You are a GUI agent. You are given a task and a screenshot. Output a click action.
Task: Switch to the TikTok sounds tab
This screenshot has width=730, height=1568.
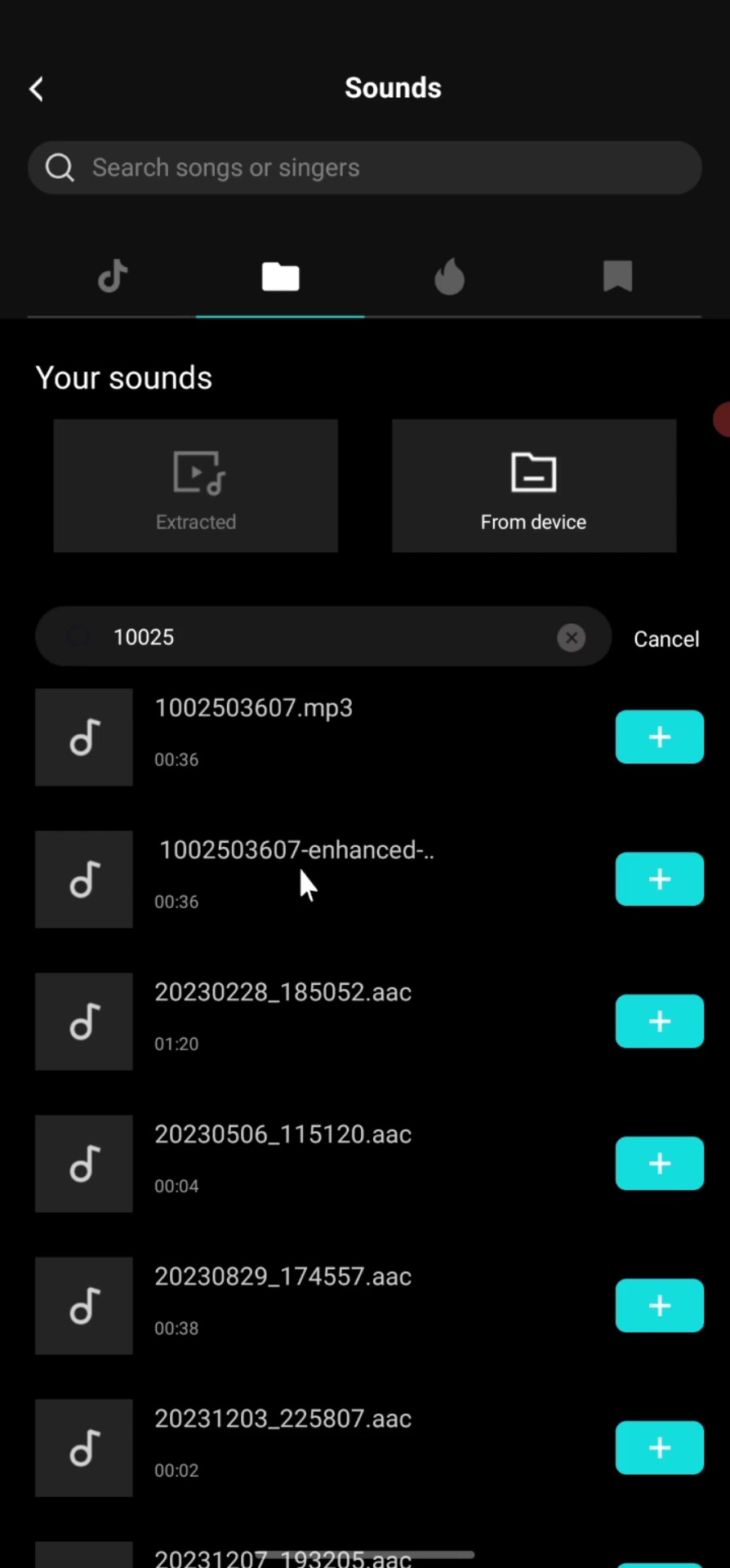[x=113, y=277]
